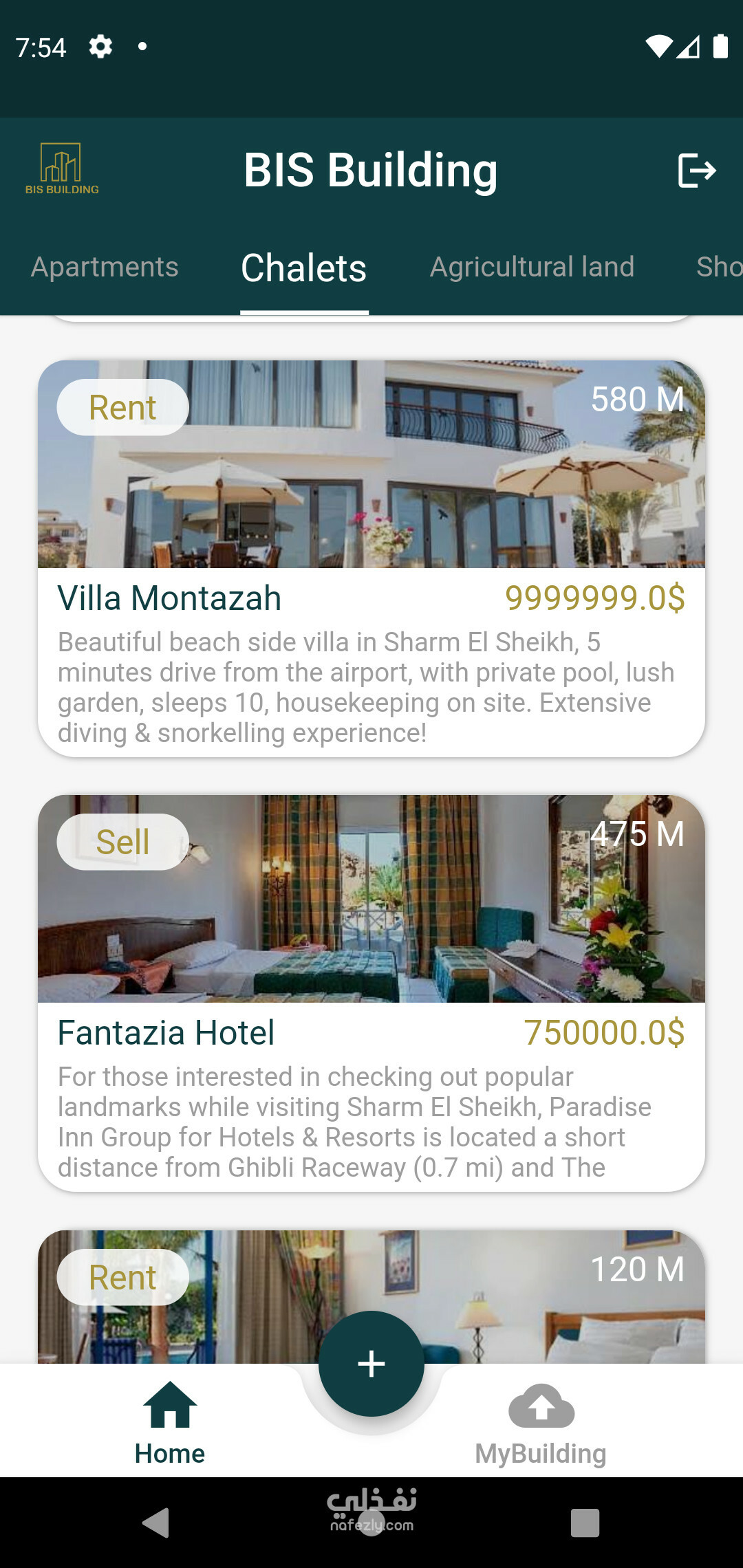Open the Villa Montazah listing
743x1568 pixels.
click(371, 558)
